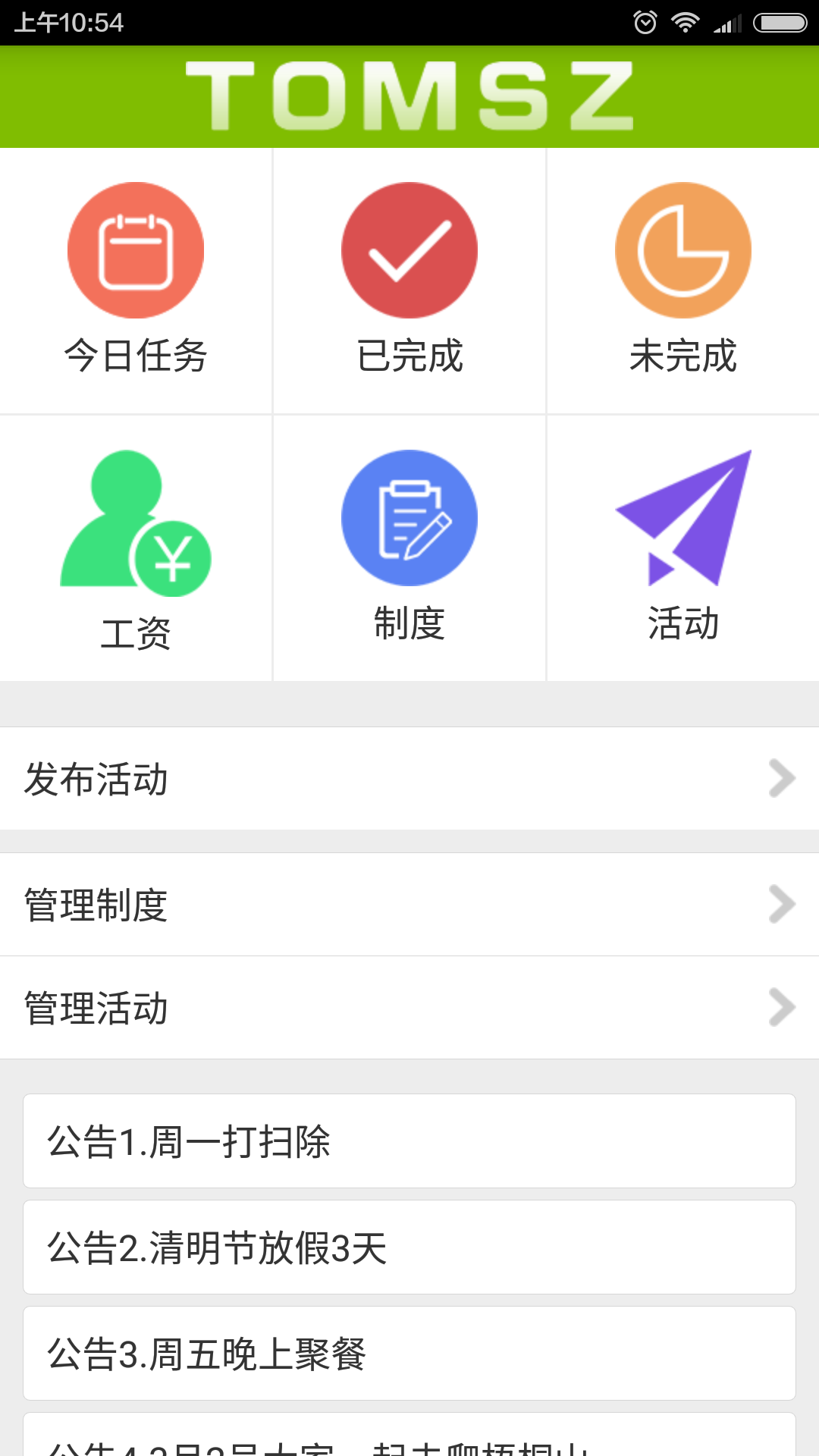
Task: Open the 制度 rules section
Action: (409, 548)
